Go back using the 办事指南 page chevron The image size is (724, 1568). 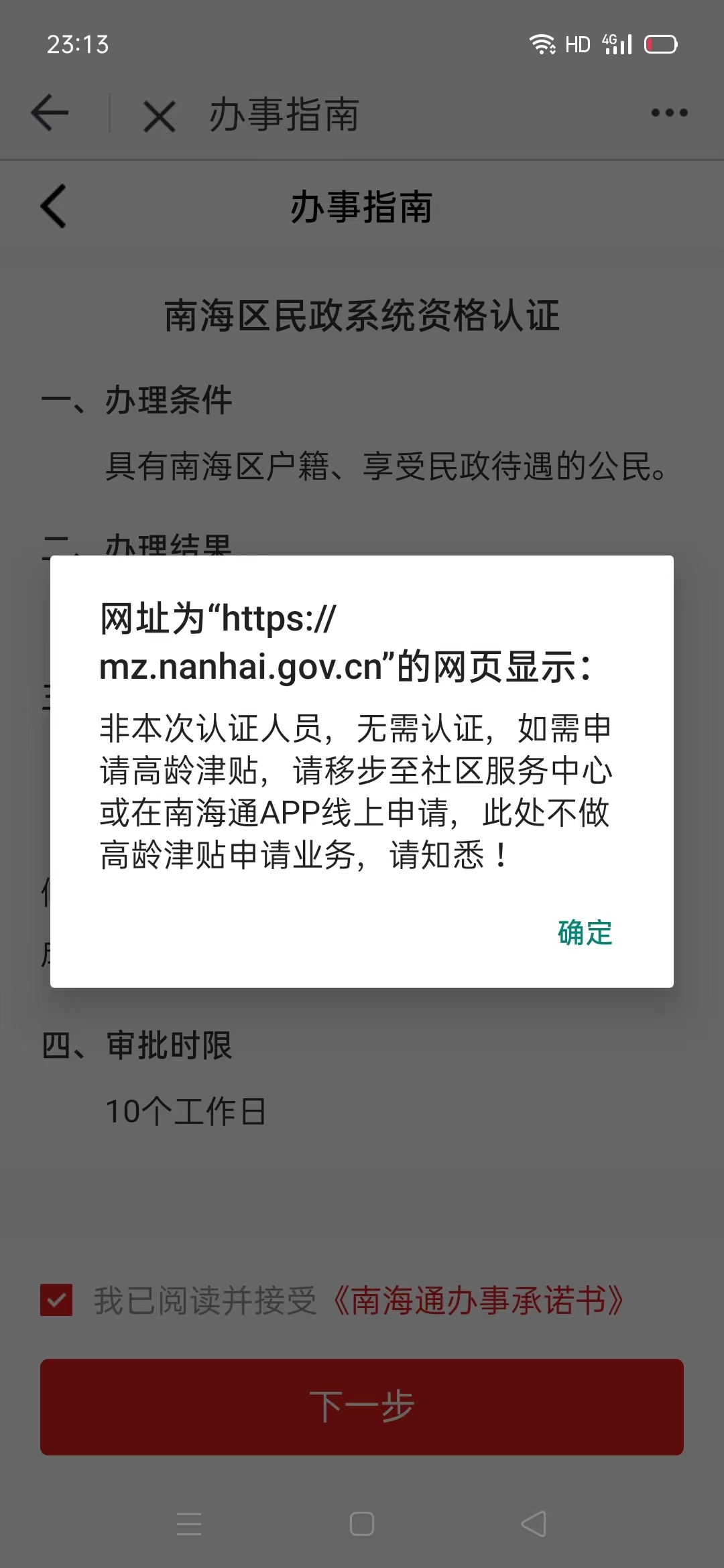tap(54, 206)
